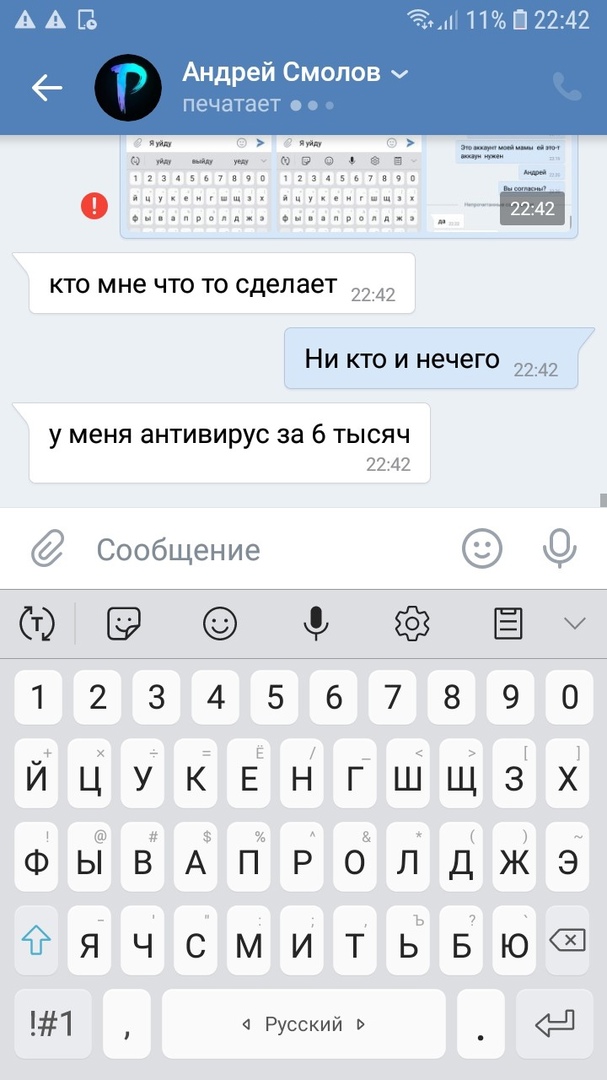Collapse the keyboard toolbar chevron

click(574, 624)
